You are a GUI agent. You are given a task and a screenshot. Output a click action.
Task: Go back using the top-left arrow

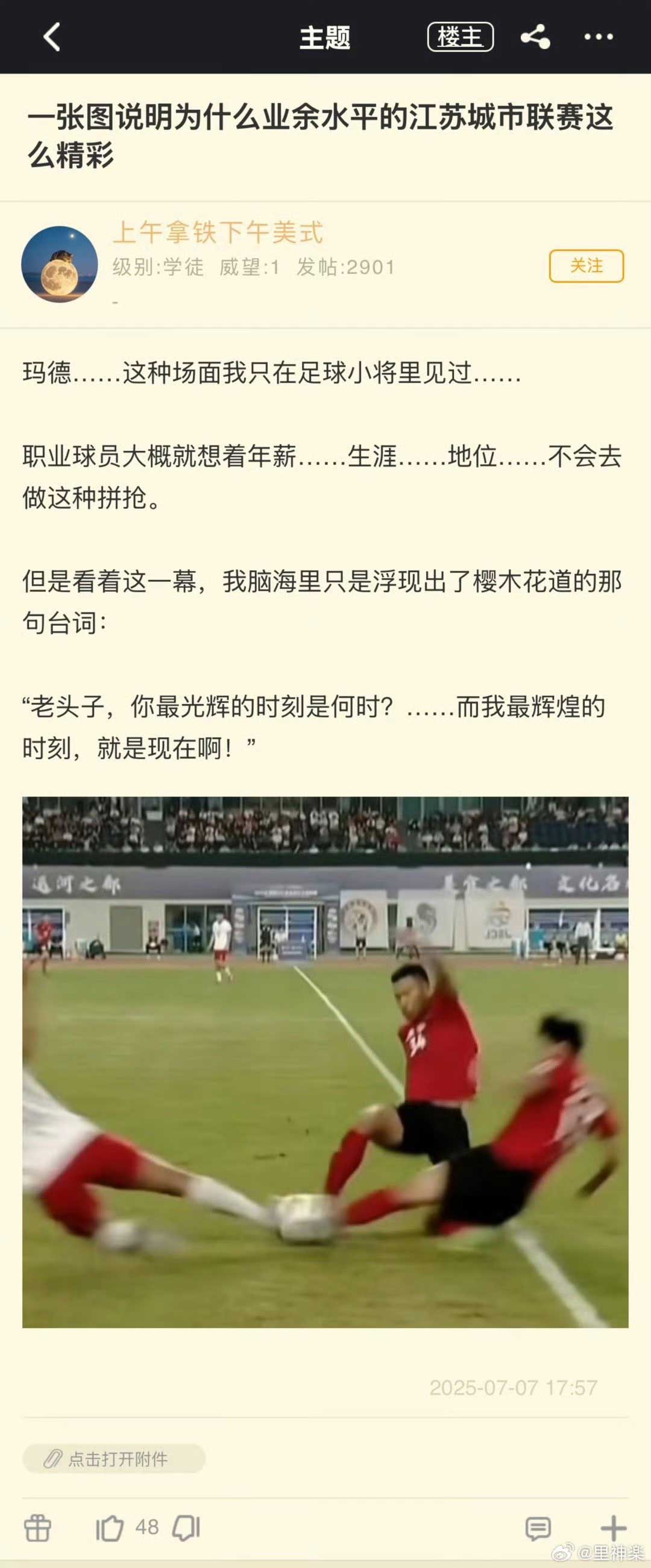click(x=52, y=37)
